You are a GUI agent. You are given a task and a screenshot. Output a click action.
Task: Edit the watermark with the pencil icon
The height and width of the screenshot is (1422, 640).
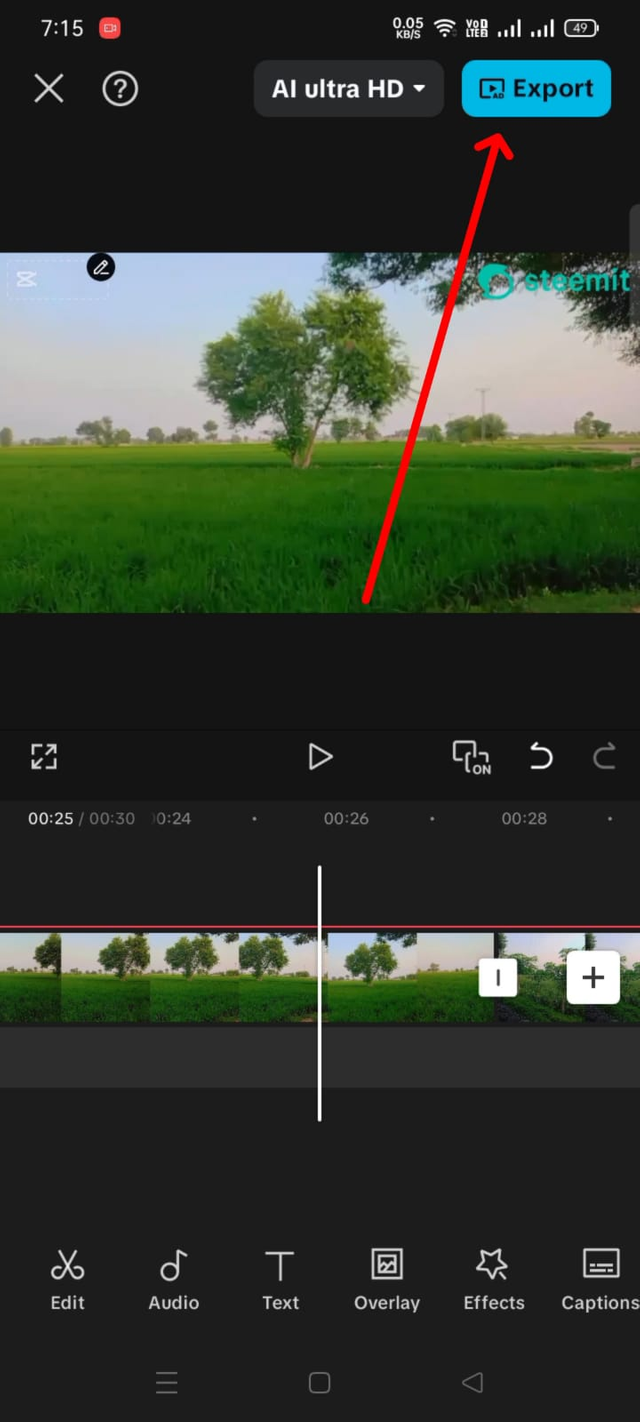click(x=100, y=267)
